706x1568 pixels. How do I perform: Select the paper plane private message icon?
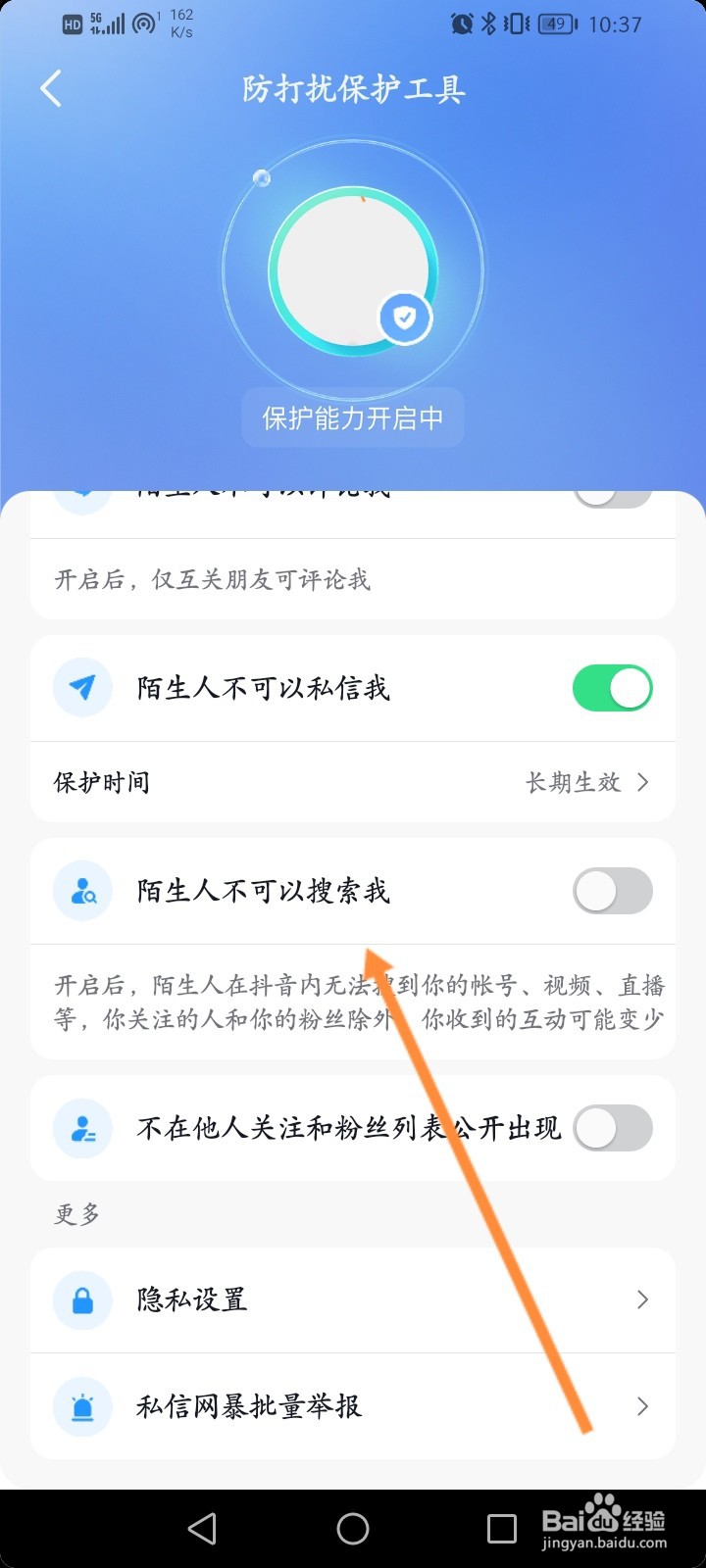pos(83,688)
